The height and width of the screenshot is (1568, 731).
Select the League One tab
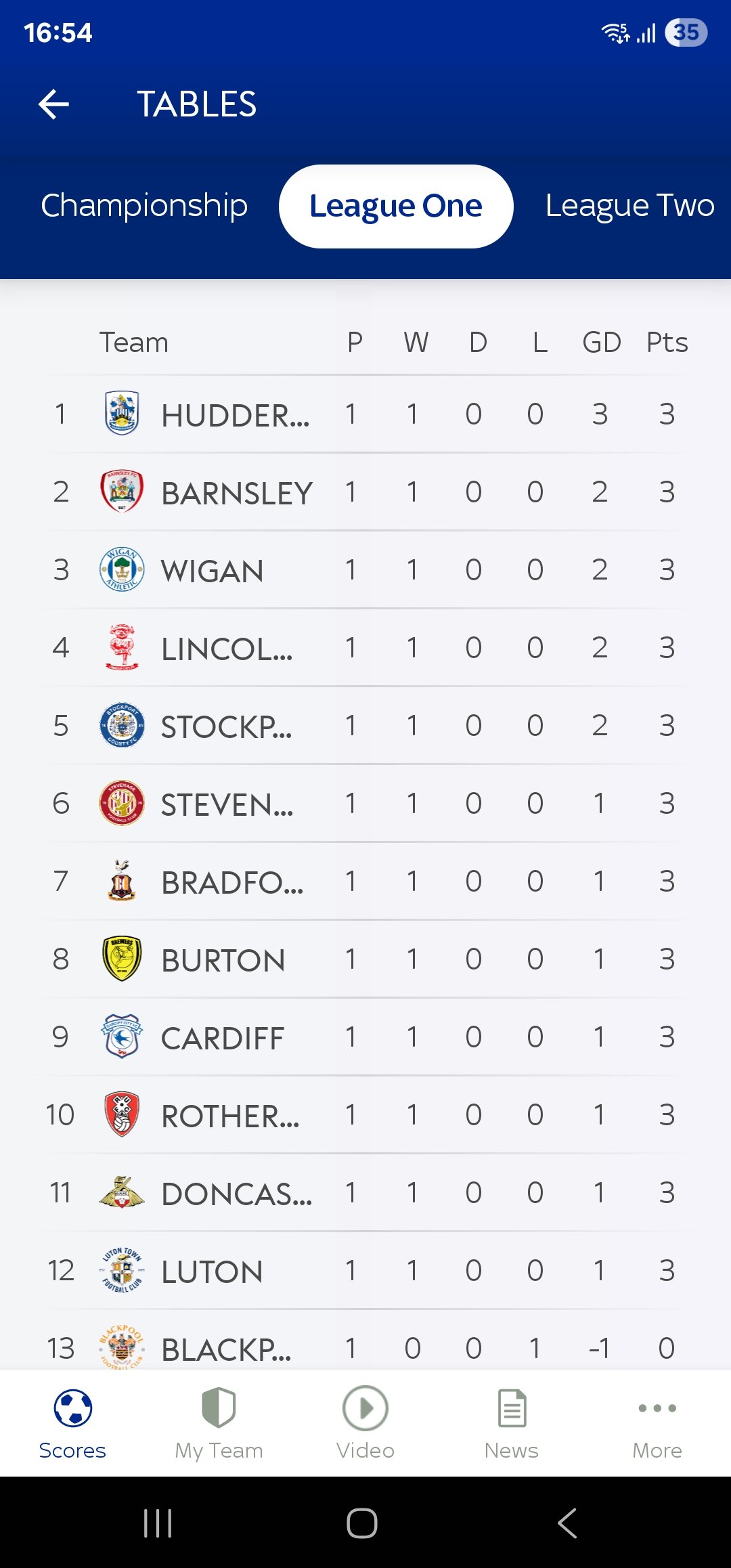[396, 206]
